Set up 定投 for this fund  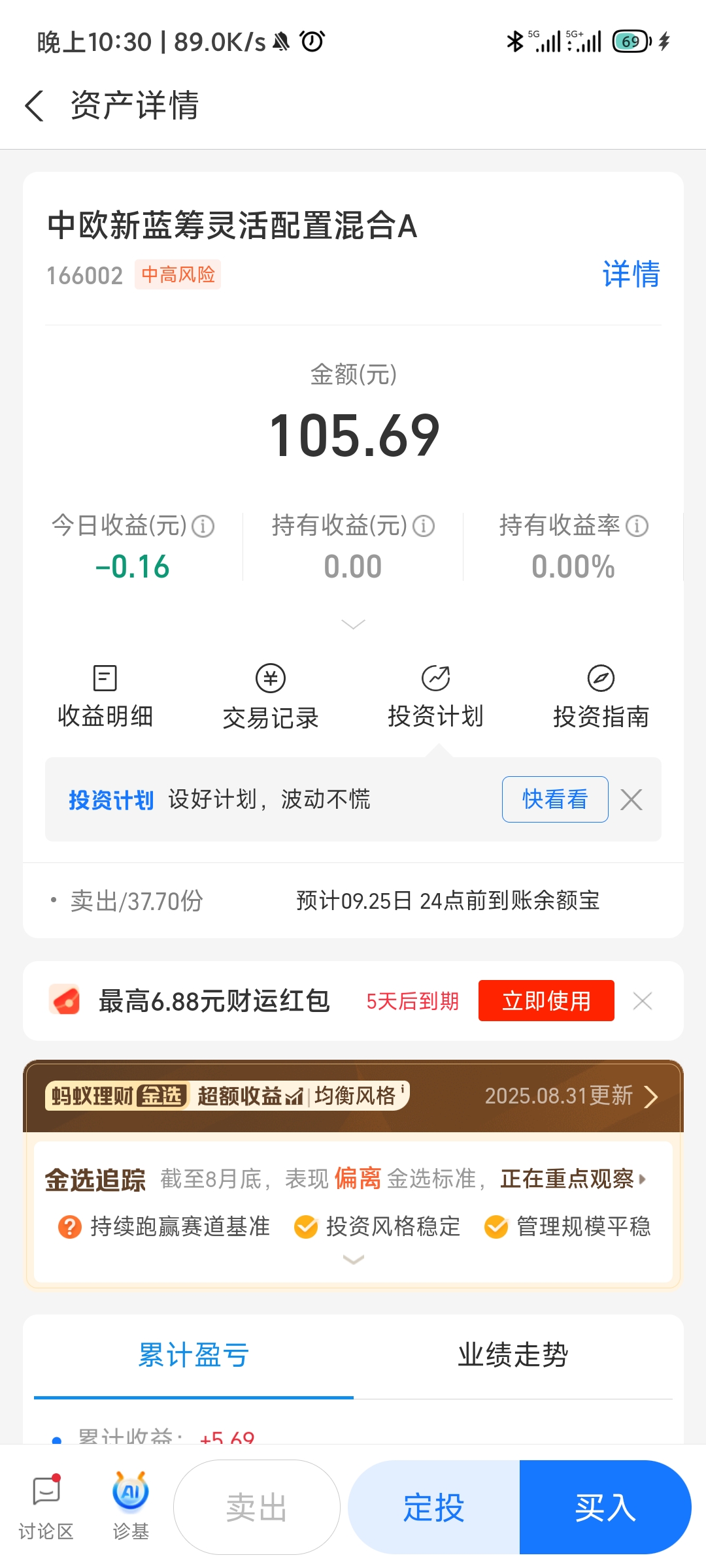click(x=433, y=1507)
